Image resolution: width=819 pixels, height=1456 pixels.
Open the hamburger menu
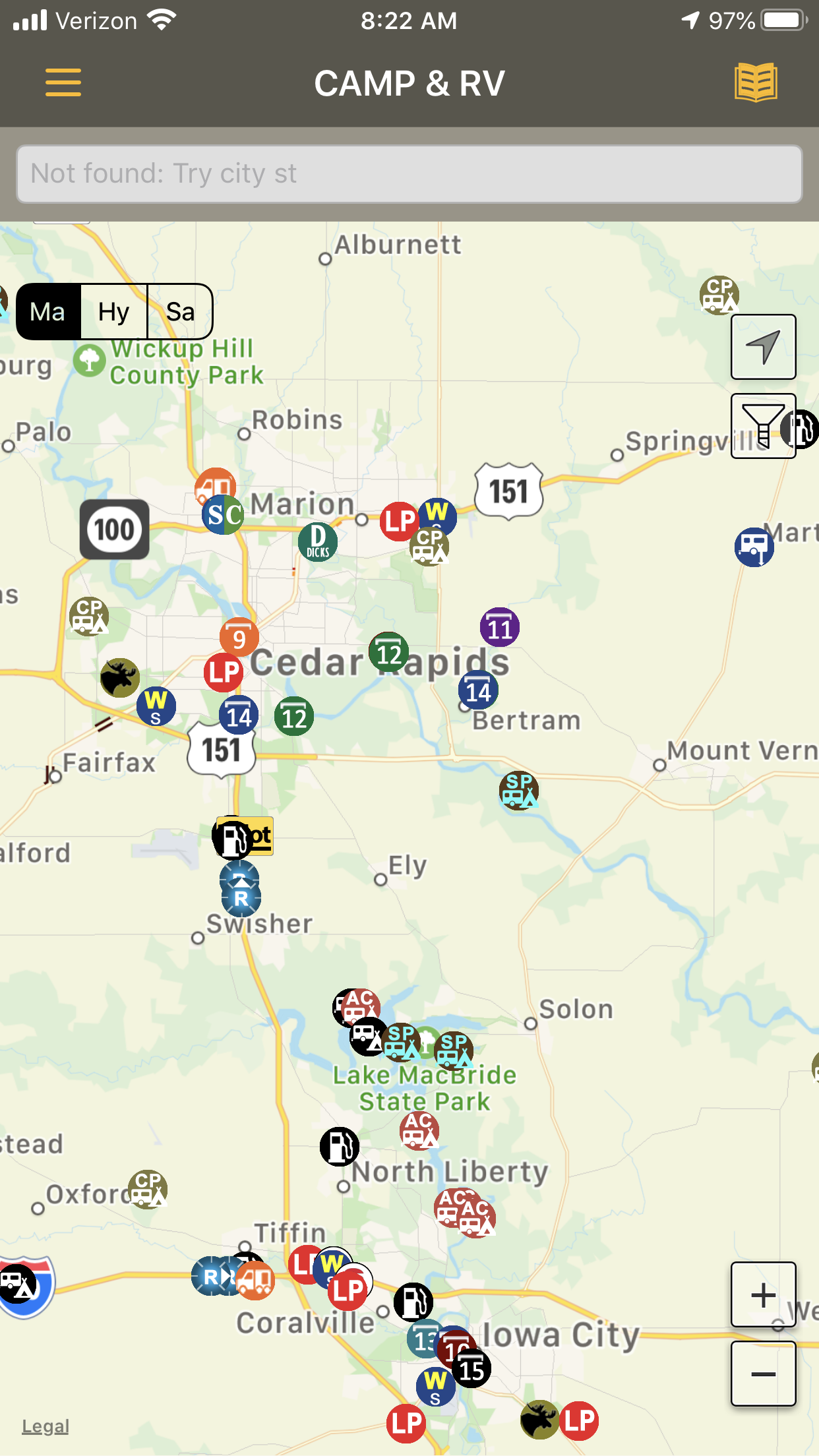tap(63, 83)
